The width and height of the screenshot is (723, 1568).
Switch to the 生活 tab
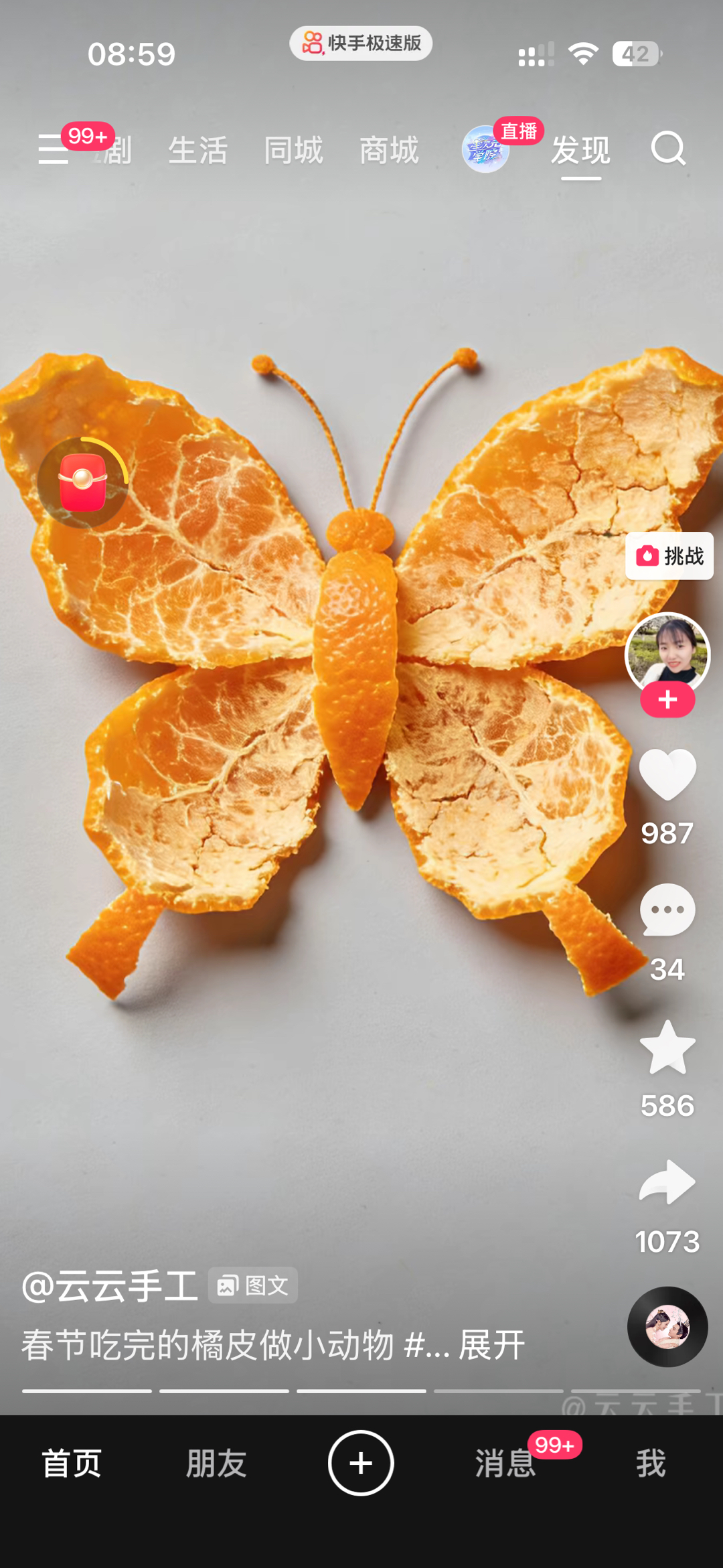197,150
